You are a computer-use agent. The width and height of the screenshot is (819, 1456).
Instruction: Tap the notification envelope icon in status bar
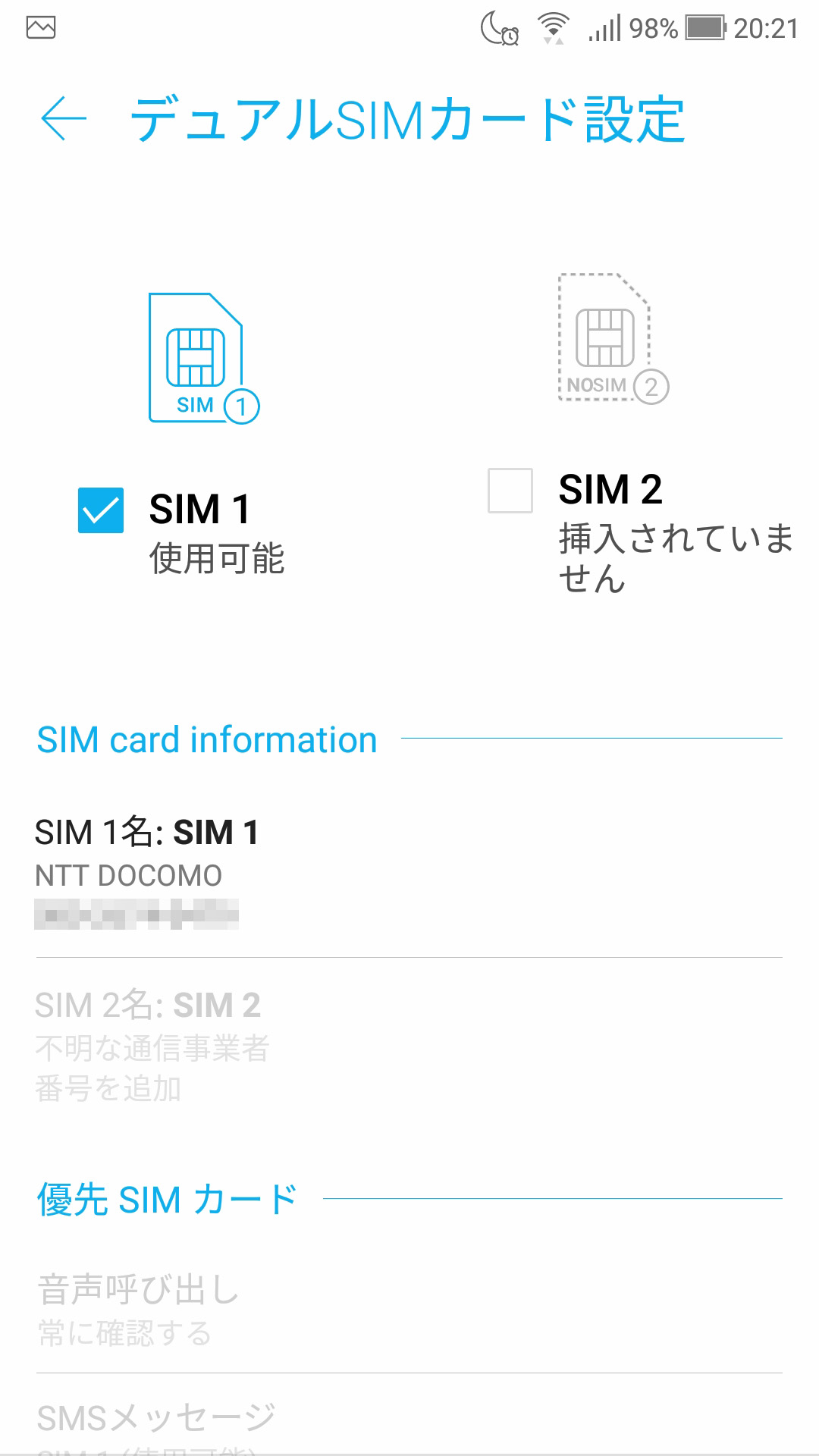39,25
